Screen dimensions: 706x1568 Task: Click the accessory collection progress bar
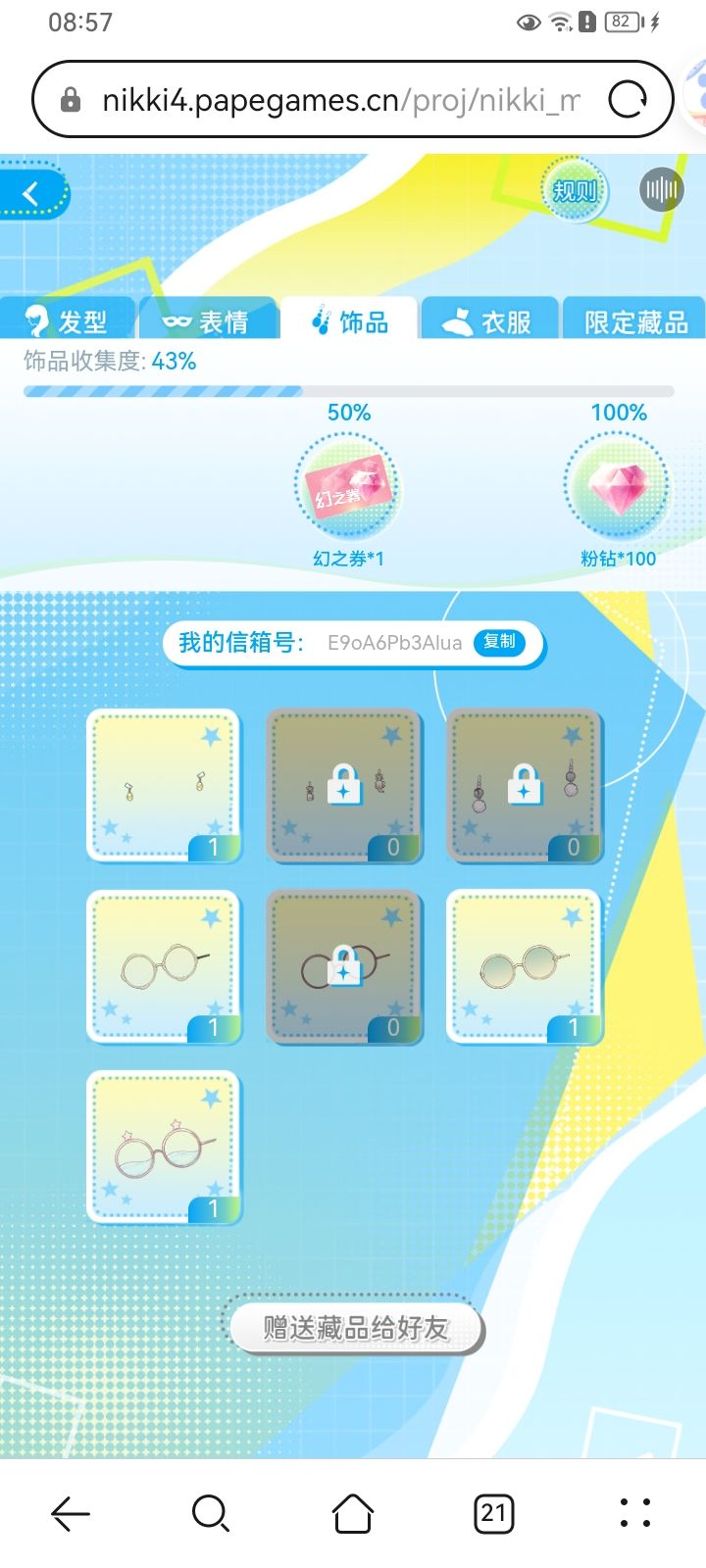[x=351, y=391]
